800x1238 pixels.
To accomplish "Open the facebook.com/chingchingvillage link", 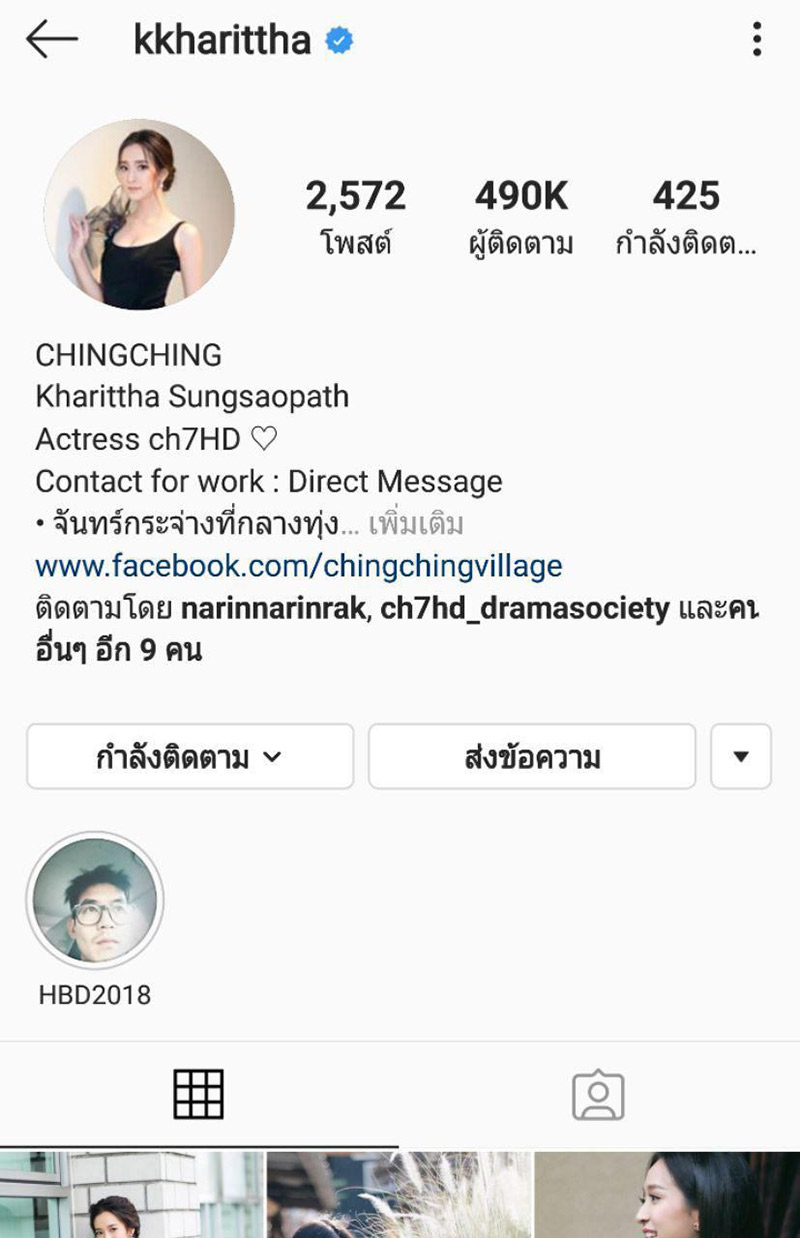I will [298, 566].
